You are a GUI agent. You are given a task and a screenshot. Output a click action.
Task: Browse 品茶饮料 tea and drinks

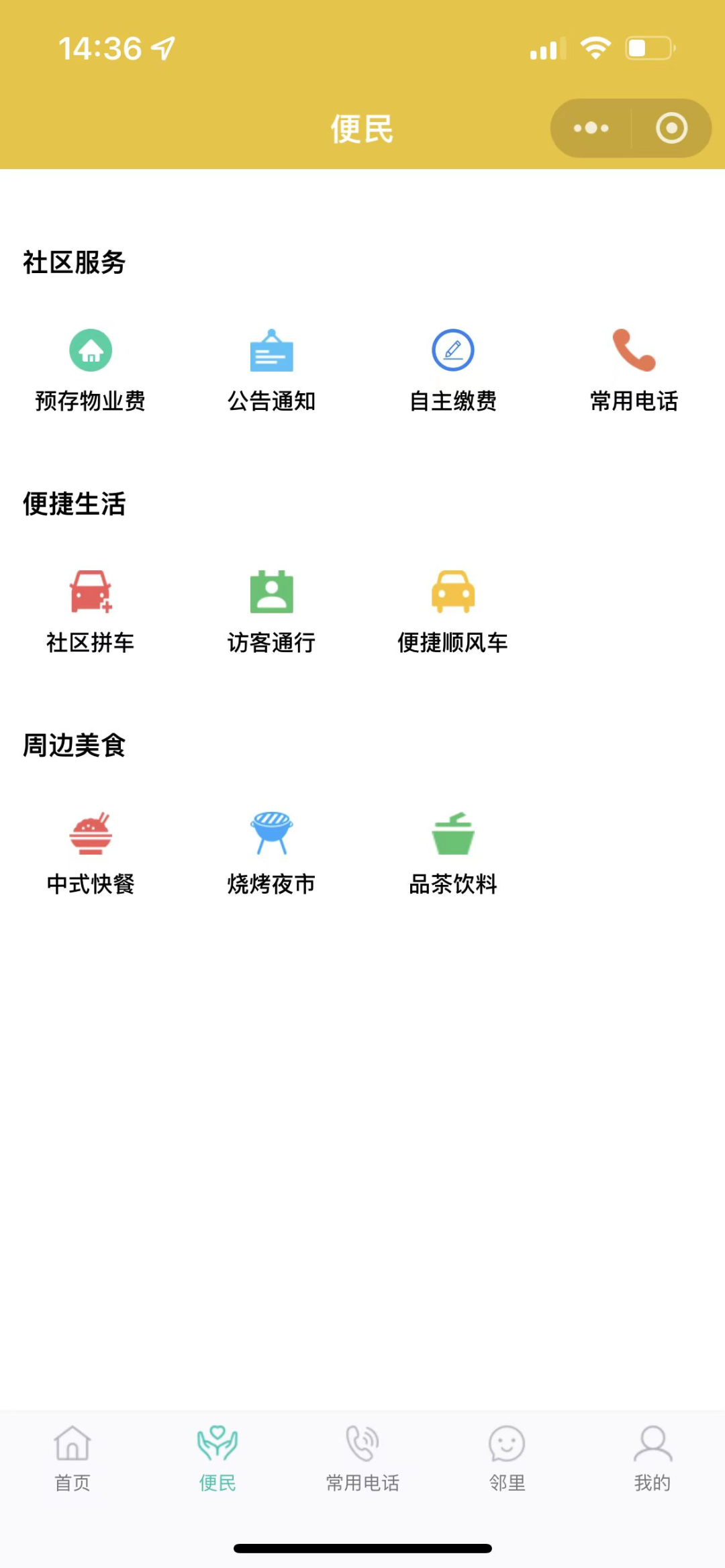coord(453,853)
